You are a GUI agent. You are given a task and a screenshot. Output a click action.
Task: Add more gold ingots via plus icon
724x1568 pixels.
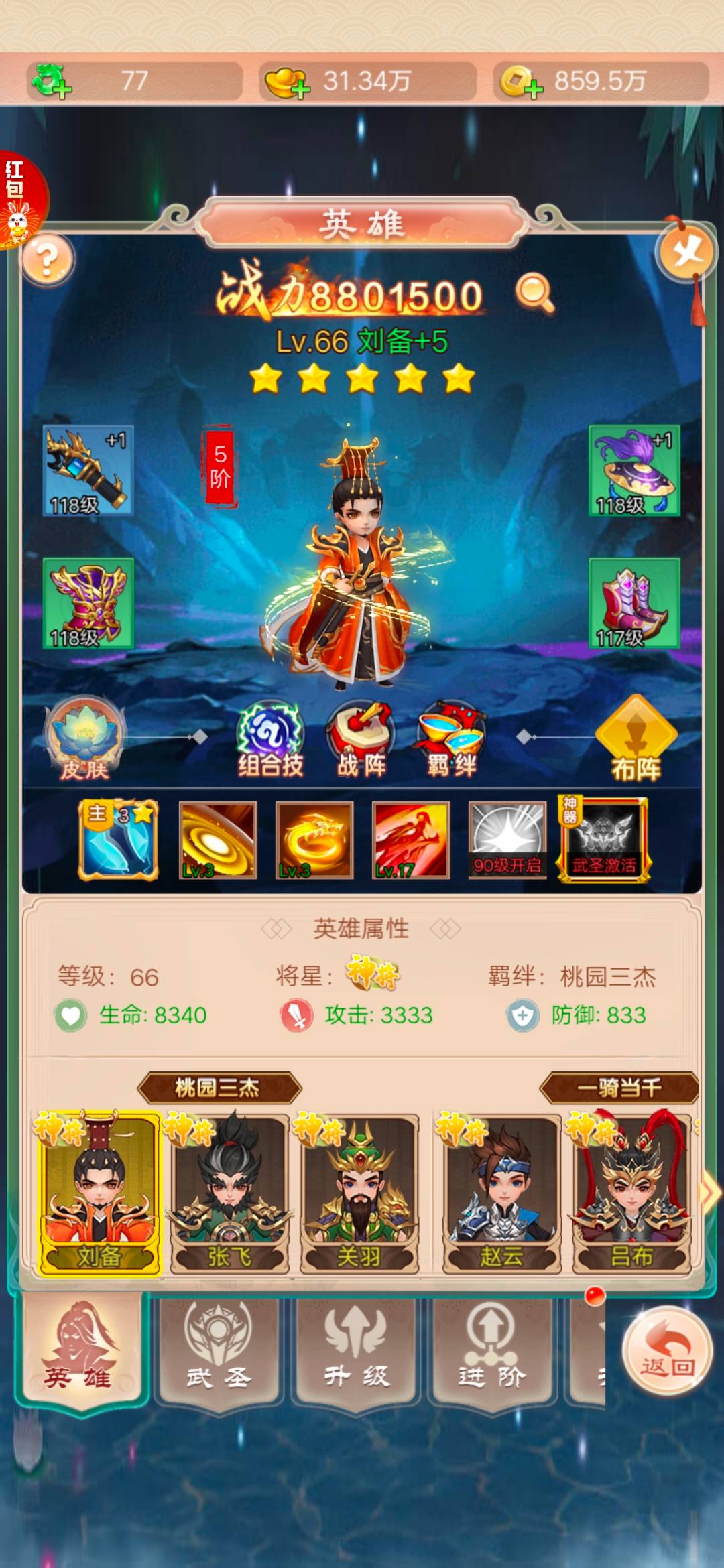click(x=300, y=89)
